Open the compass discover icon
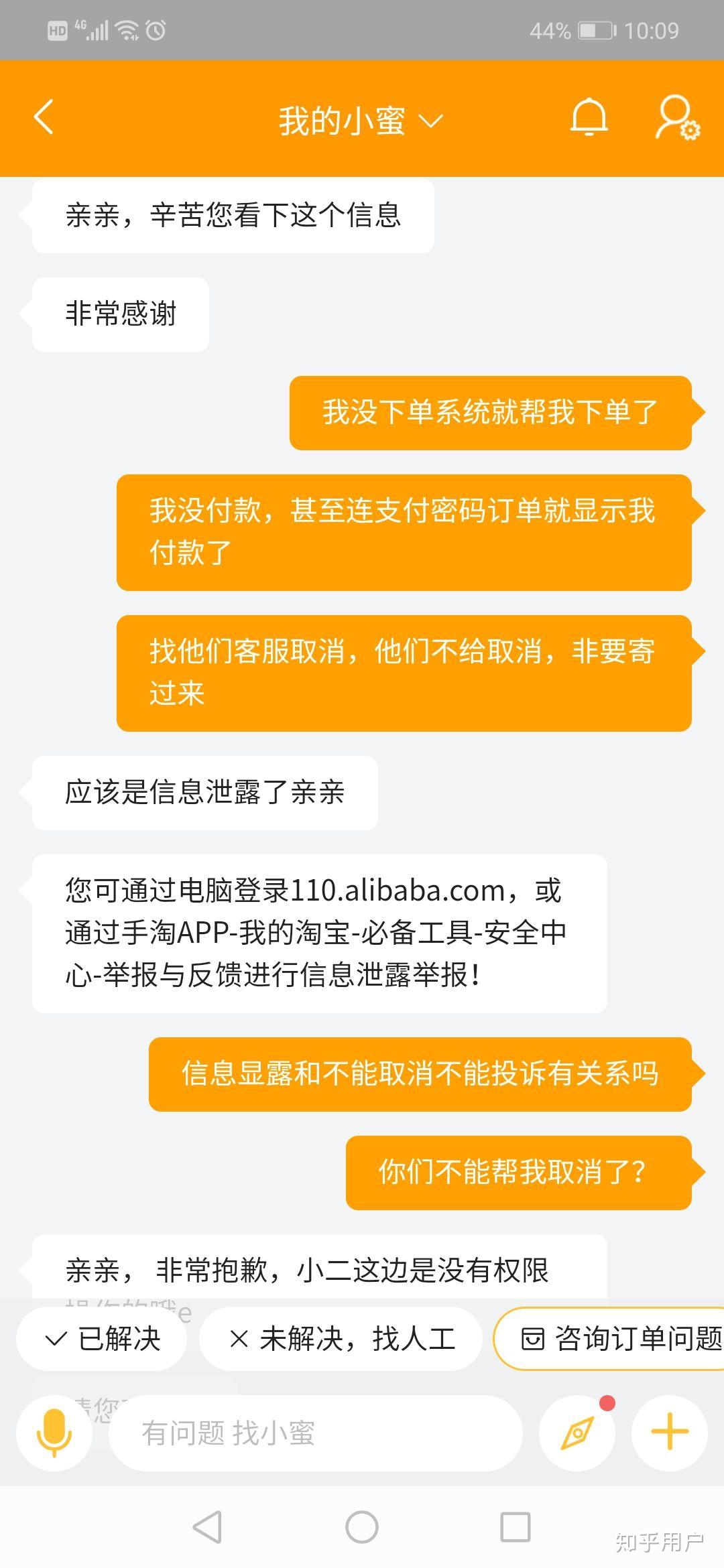The image size is (724, 1568). point(577,1433)
